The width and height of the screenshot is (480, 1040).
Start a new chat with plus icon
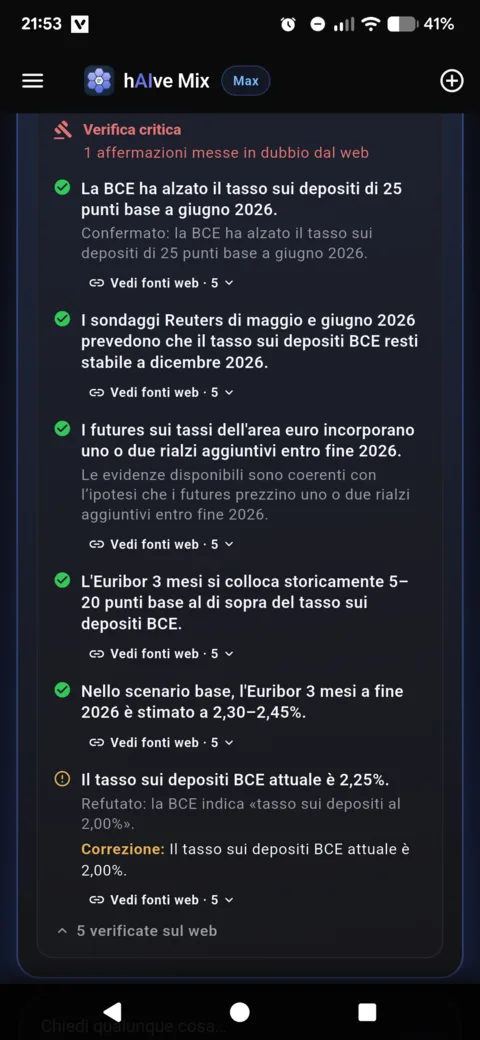coord(451,81)
